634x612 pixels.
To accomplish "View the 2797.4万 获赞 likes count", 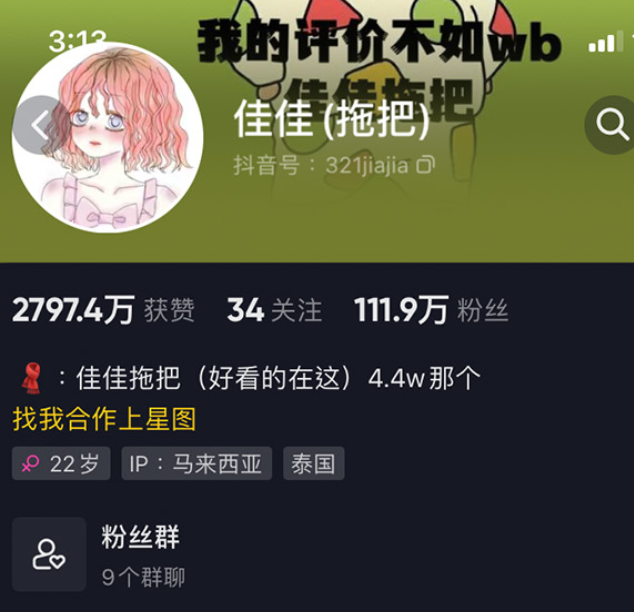I will coord(104,311).
